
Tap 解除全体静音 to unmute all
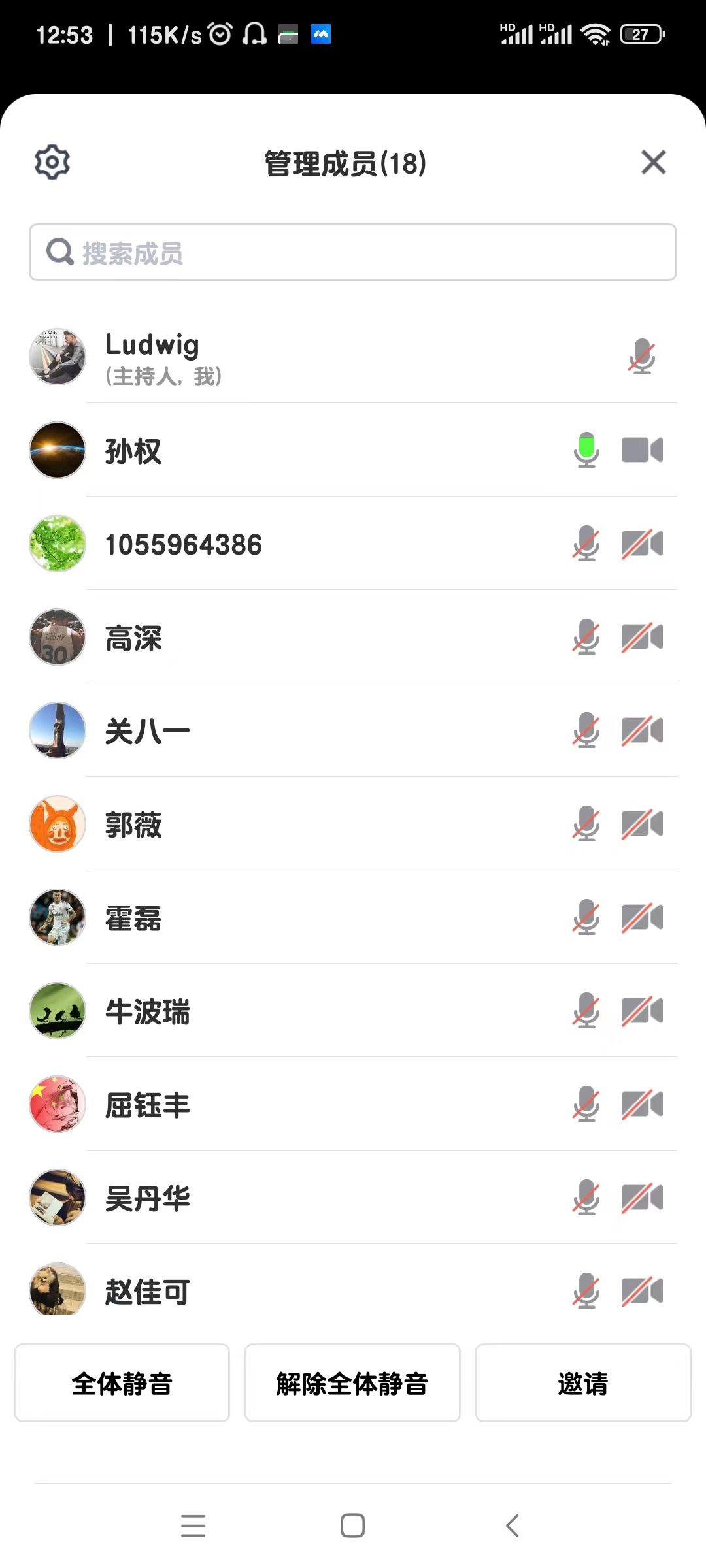[352, 1382]
